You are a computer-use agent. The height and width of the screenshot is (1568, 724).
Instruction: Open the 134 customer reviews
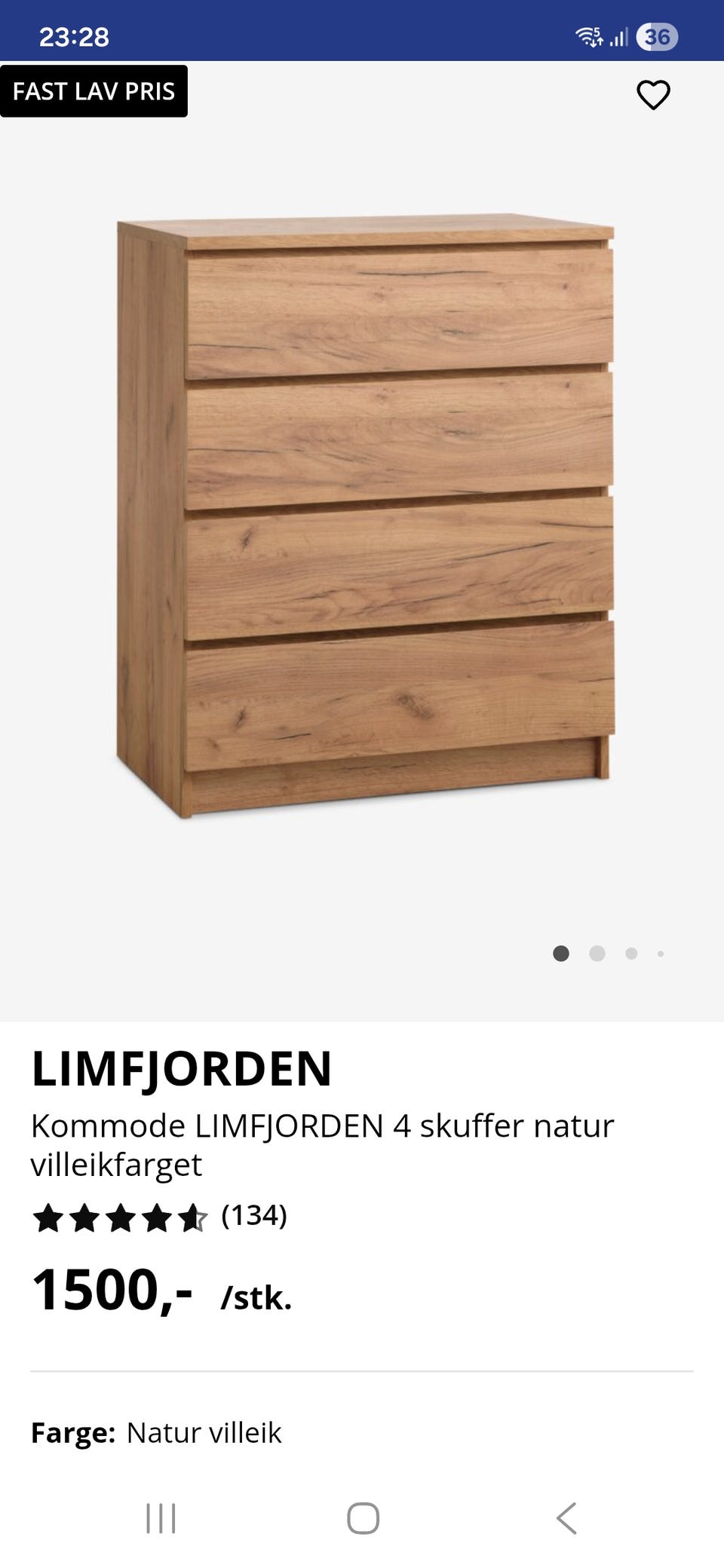(x=253, y=1217)
